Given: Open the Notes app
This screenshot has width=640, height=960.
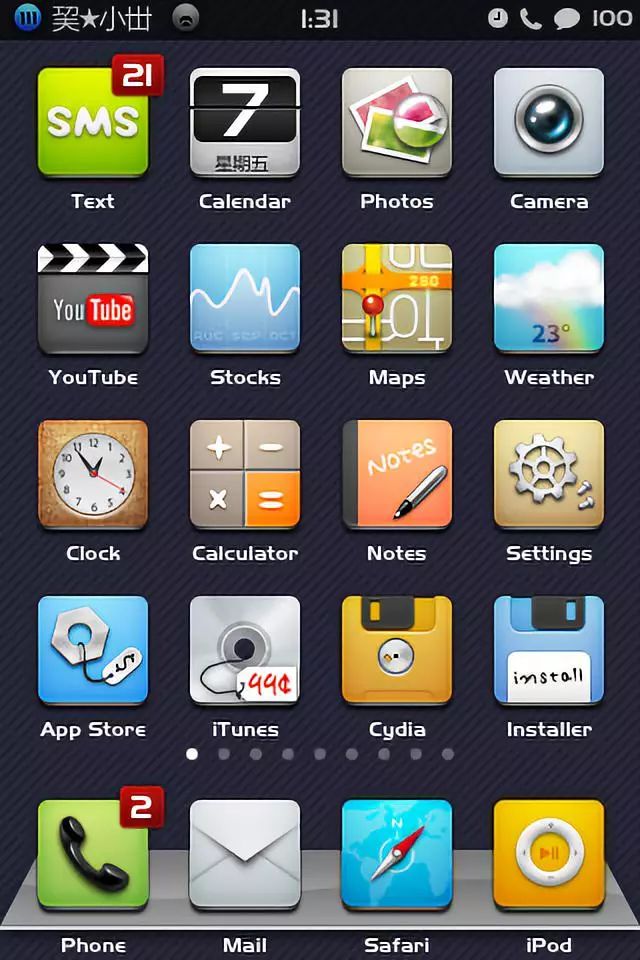Looking at the screenshot, I should pyautogui.click(x=397, y=475).
